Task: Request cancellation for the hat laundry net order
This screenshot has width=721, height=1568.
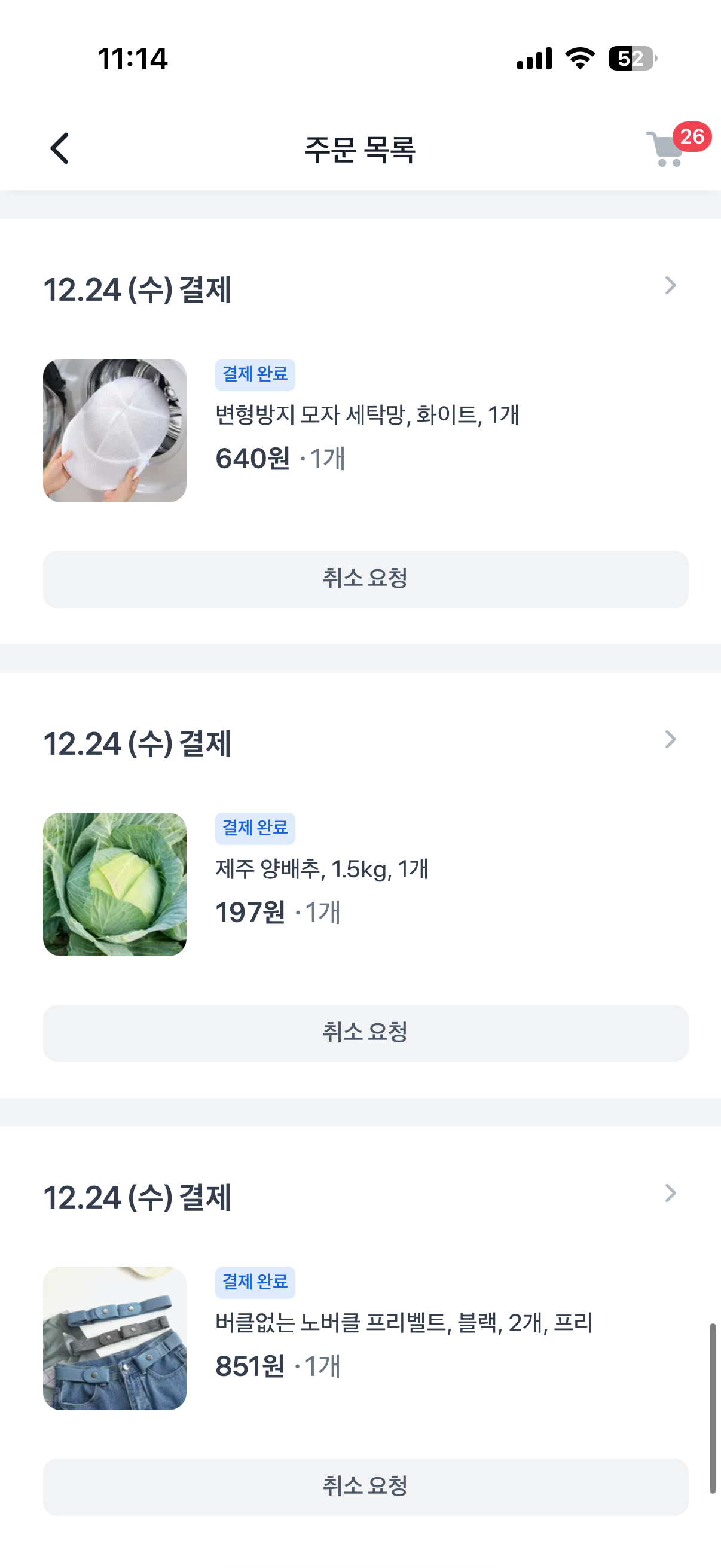Action: [x=365, y=579]
